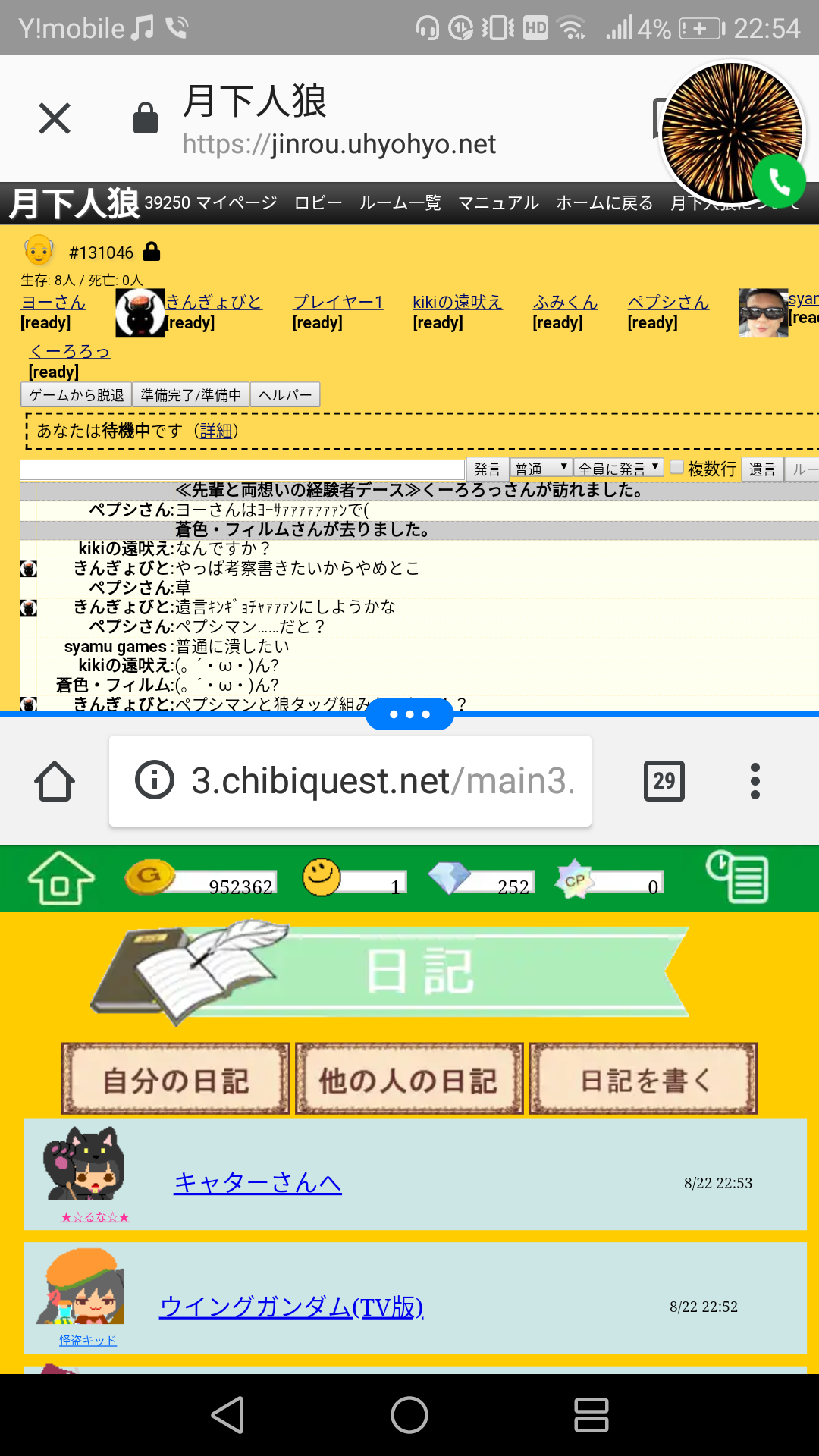The height and width of the screenshot is (1456, 819).
Task: Open マイページ in the top menu
Action: [236, 203]
